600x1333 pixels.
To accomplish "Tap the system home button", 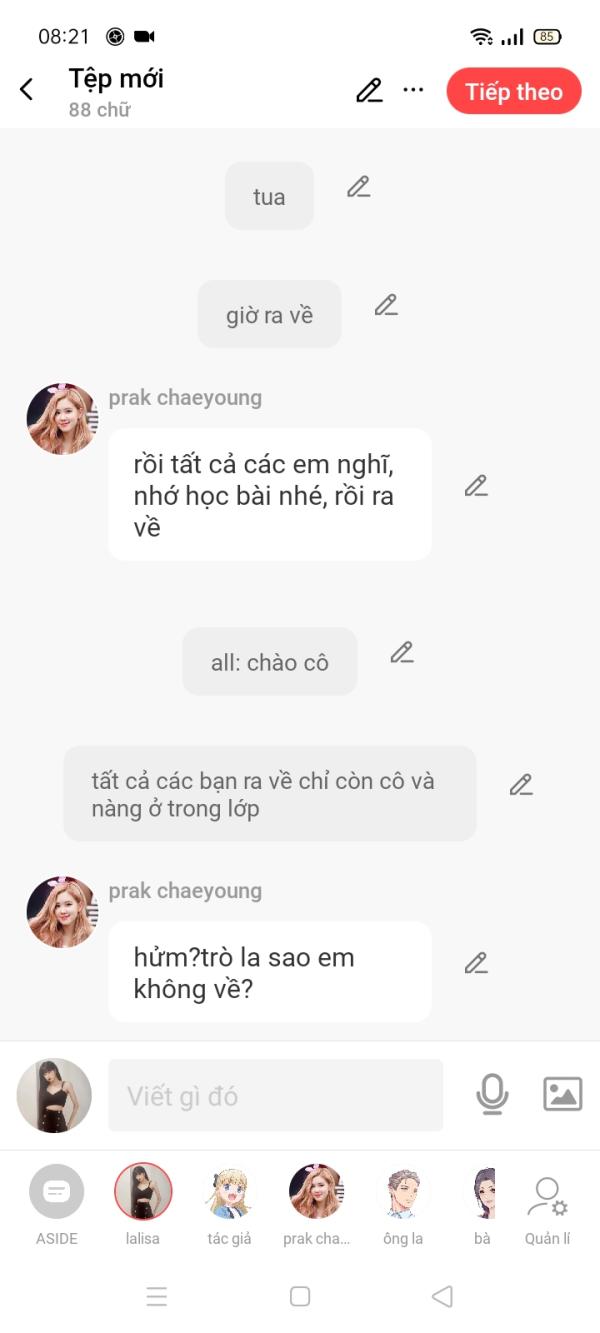I will (300, 1296).
